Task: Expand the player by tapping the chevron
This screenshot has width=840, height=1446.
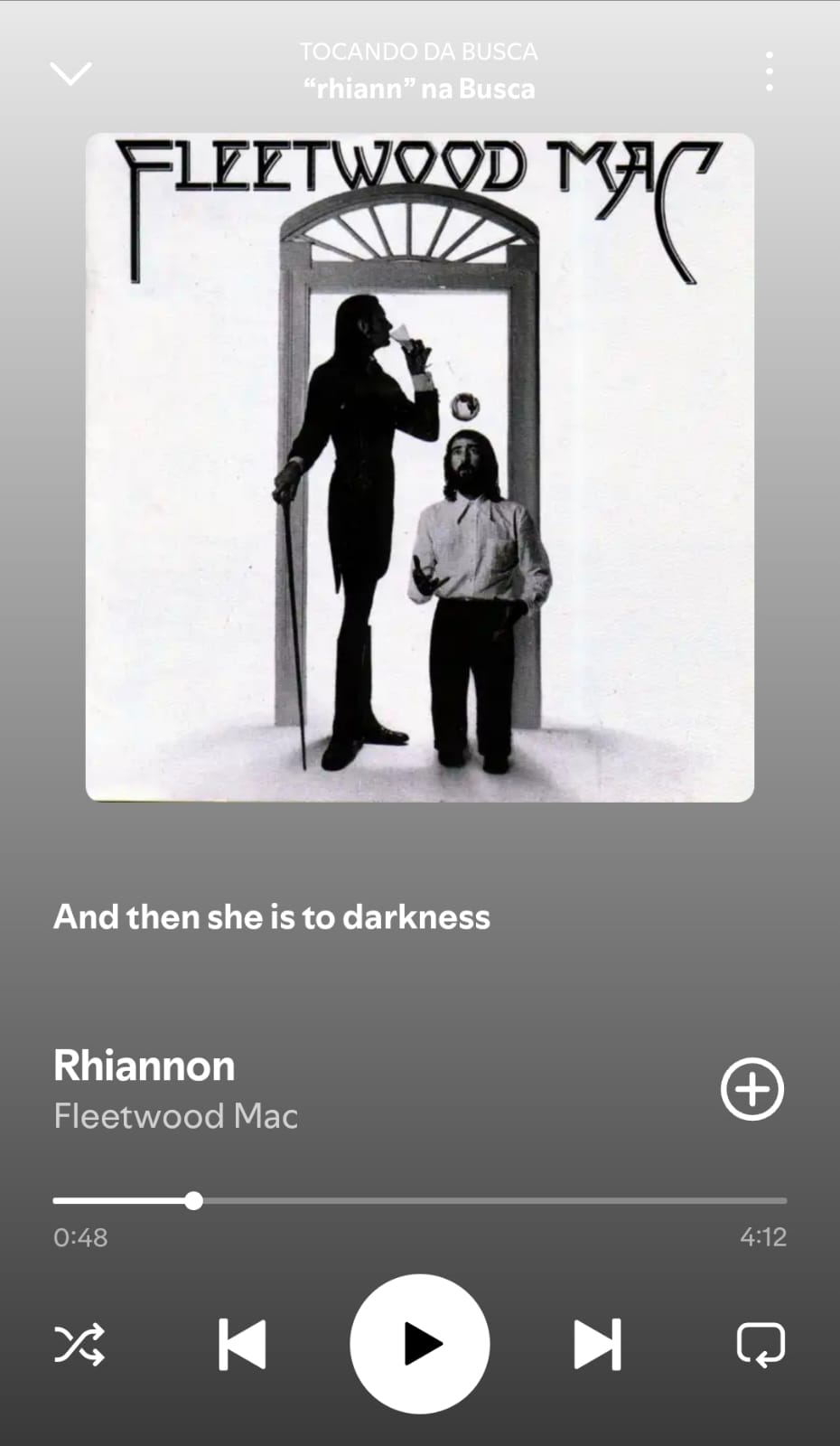Action: (70, 72)
